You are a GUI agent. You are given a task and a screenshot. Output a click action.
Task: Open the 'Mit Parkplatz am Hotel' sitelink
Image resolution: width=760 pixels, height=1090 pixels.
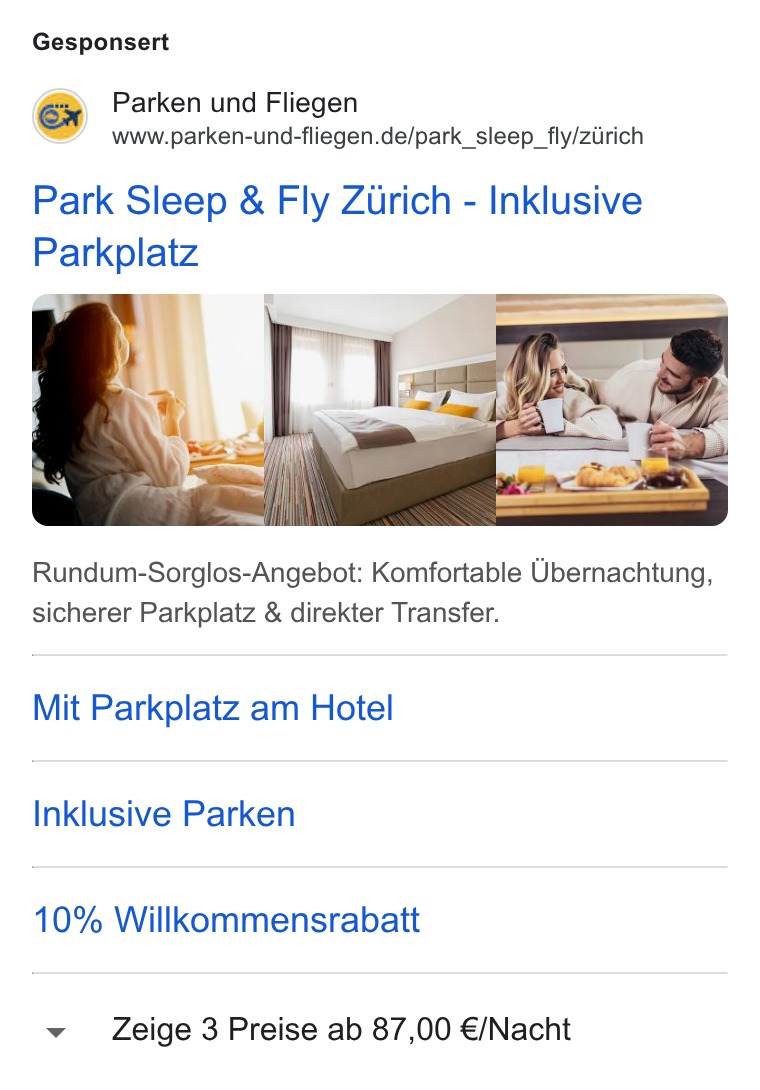[x=213, y=708]
